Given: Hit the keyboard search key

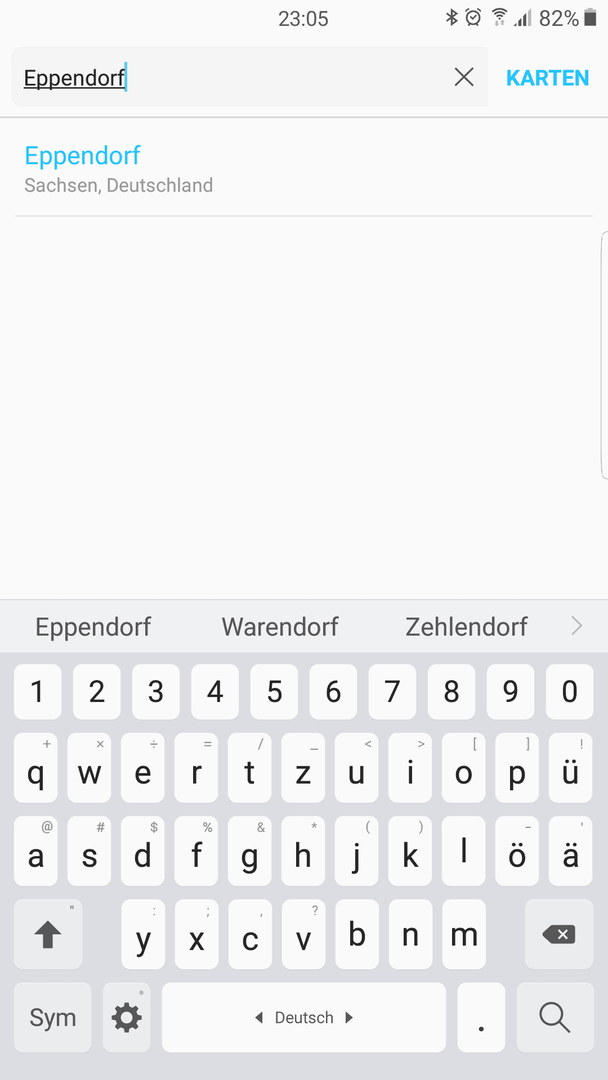Looking at the screenshot, I should 554,1017.
